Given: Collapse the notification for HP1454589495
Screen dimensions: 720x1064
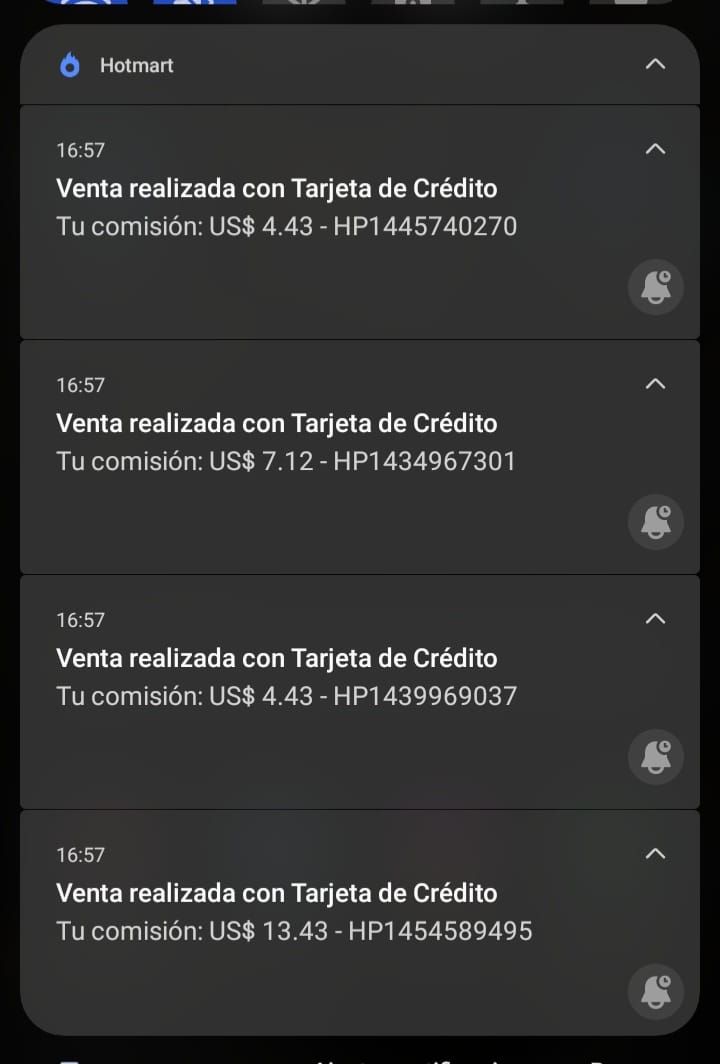Looking at the screenshot, I should point(655,854).
